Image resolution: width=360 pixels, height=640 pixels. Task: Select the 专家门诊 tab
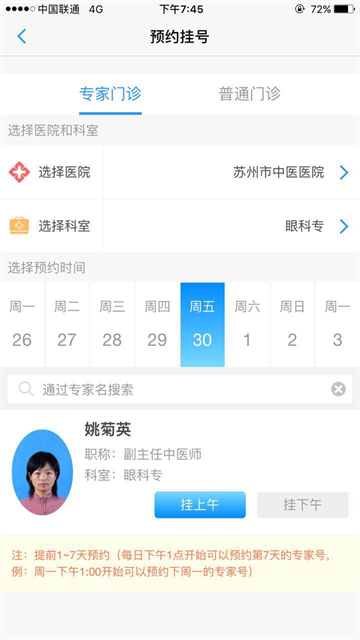click(x=110, y=94)
